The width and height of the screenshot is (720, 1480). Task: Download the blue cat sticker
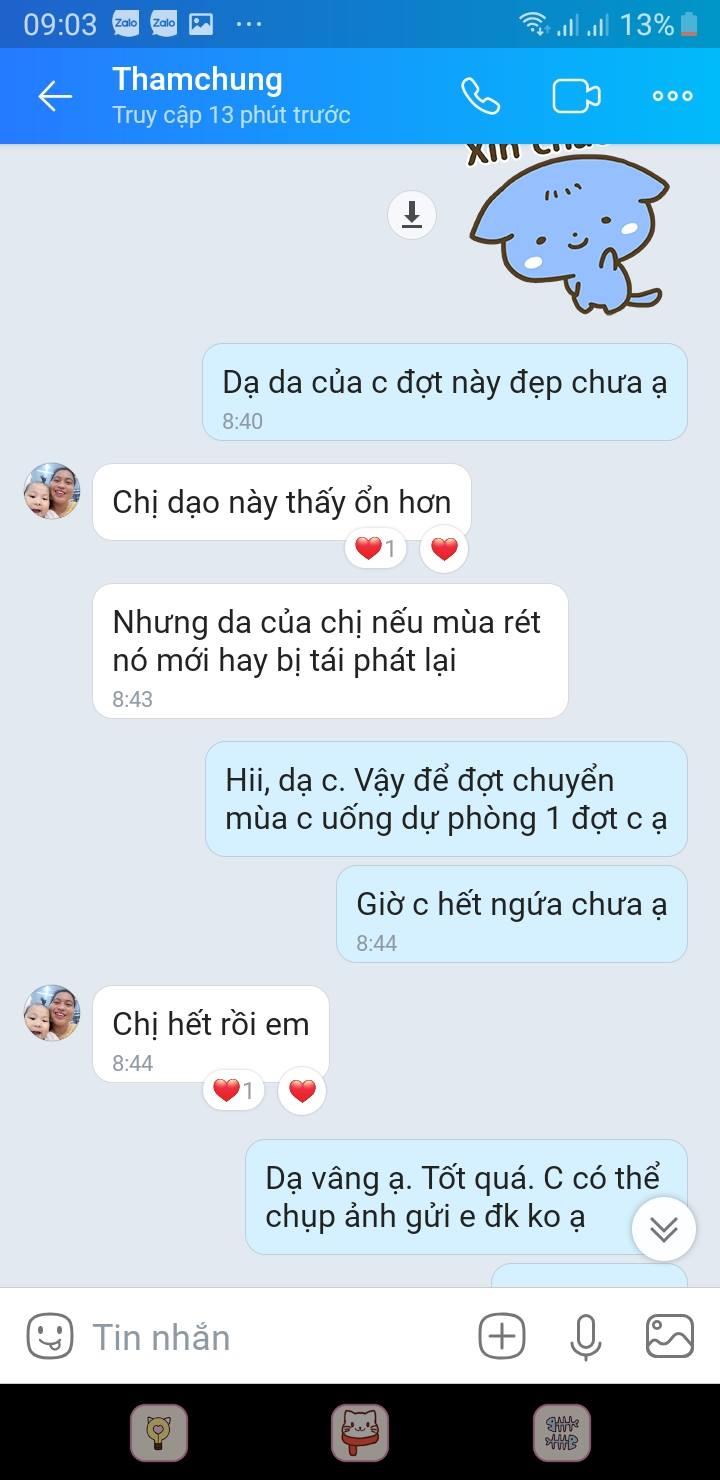[x=412, y=214]
